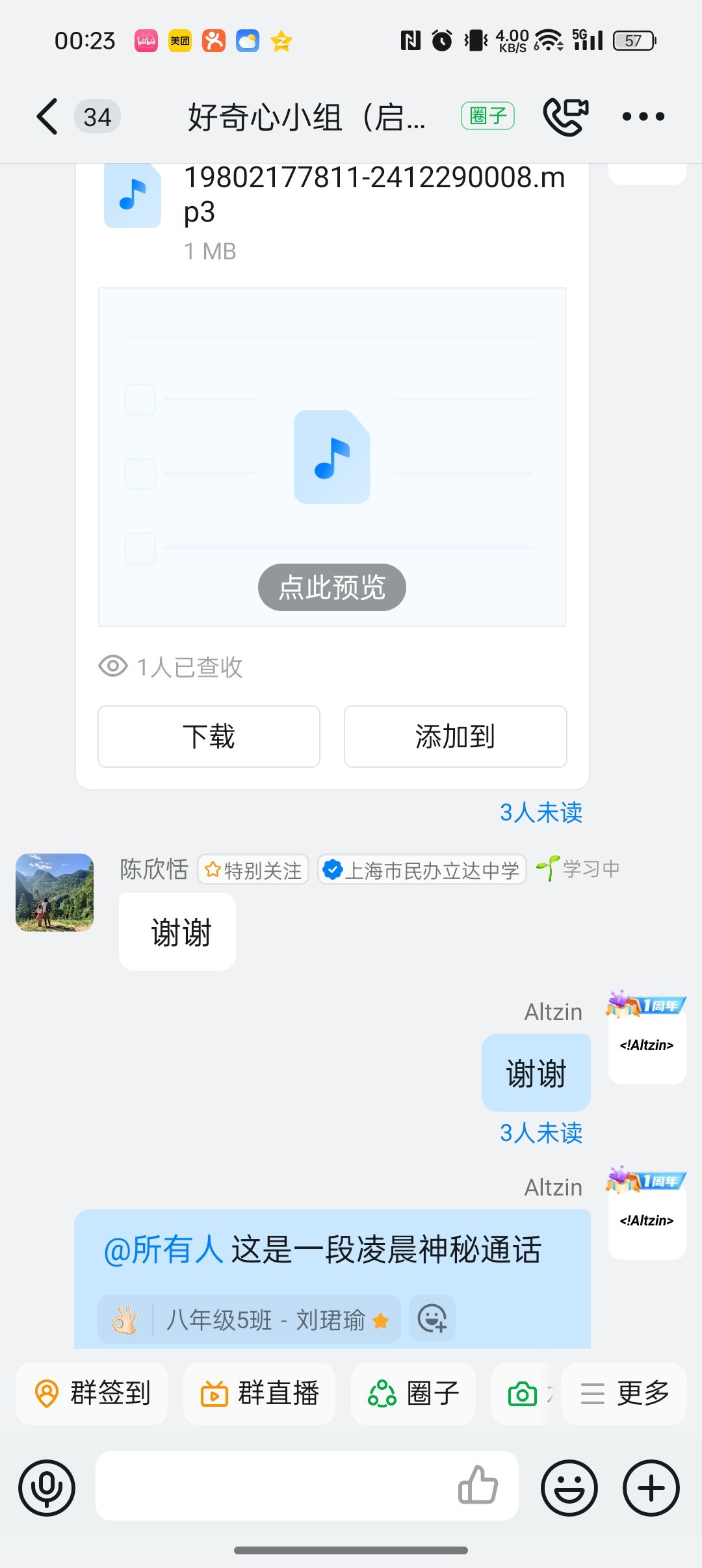The width and height of the screenshot is (702, 1568).
Task: Start a group voice or video call
Action: click(565, 116)
